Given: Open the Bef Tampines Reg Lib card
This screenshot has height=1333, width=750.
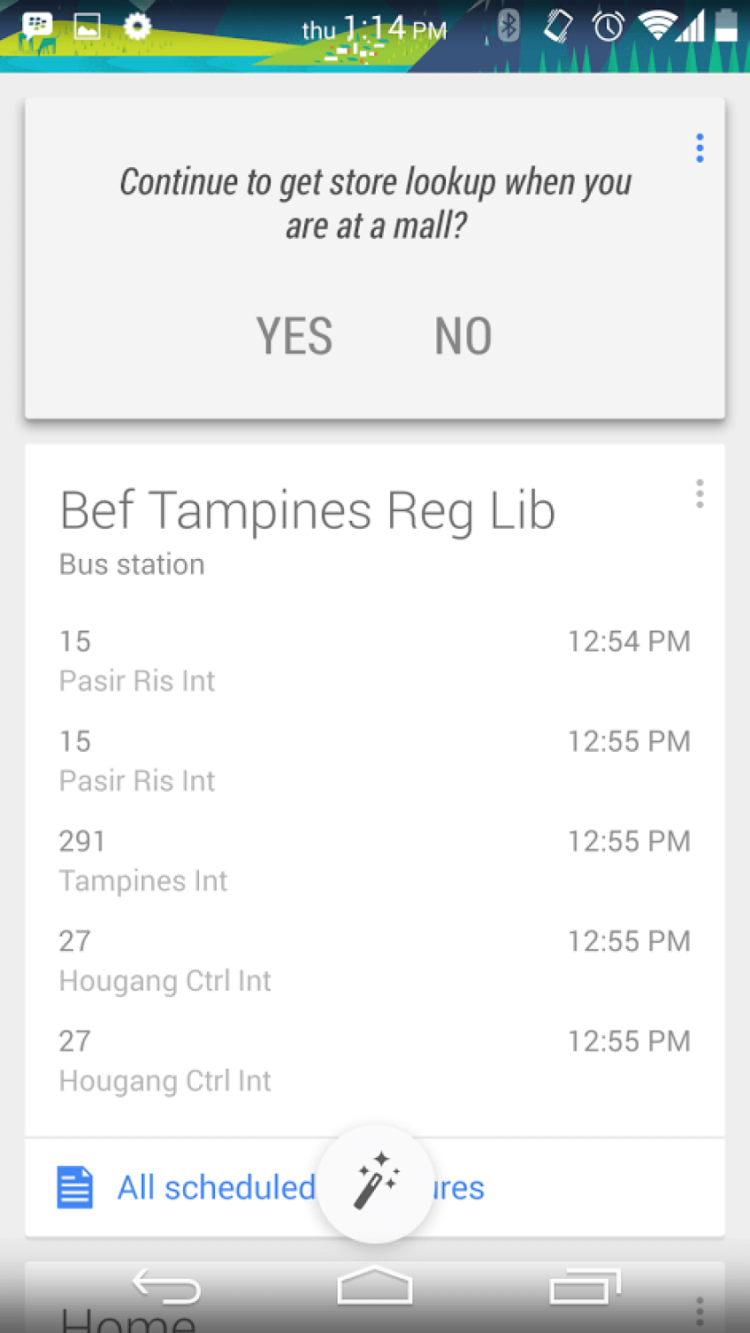Looking at the screenshot, I should pyautogui.click(x=307, y=511).
